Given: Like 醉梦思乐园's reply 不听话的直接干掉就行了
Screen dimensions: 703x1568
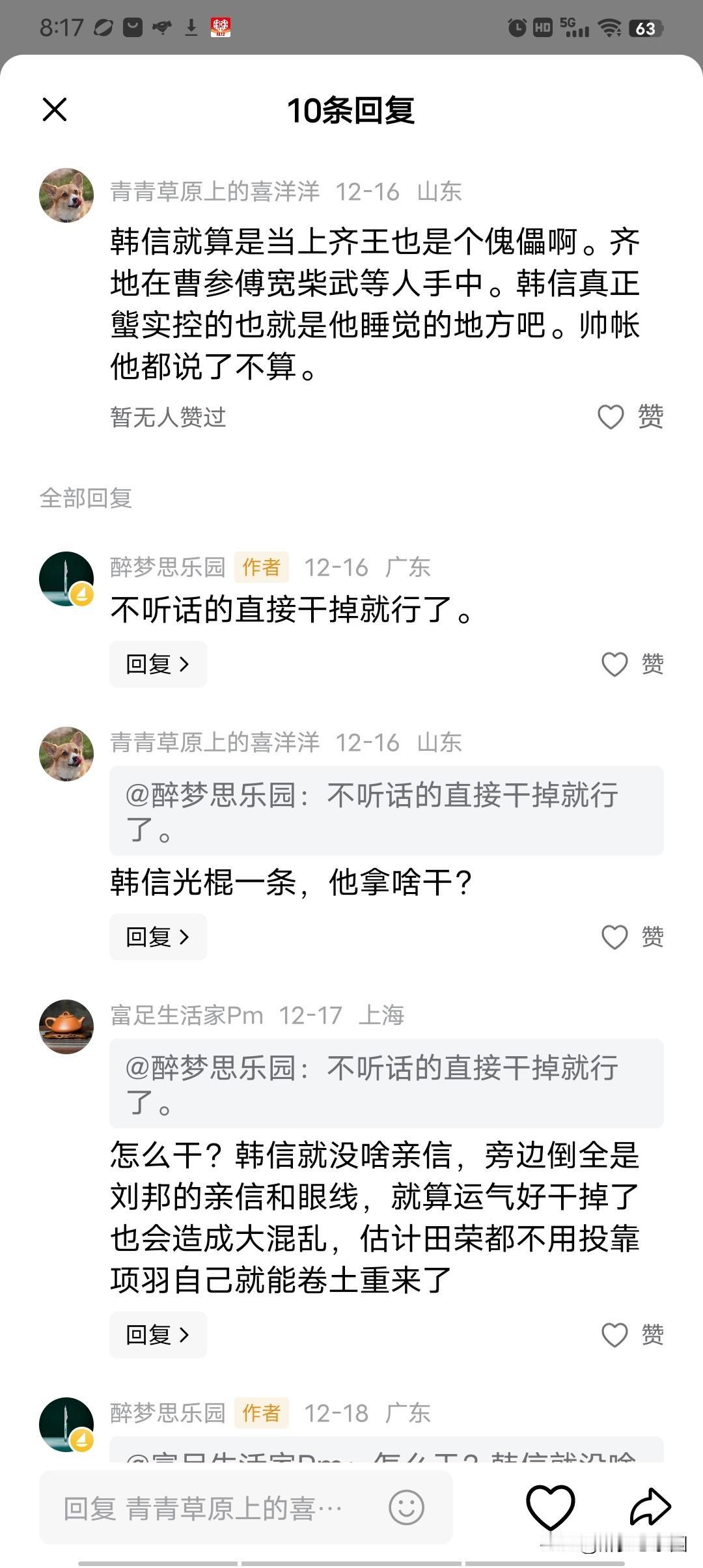Looking at the screenshot, I should click(614, 664).
